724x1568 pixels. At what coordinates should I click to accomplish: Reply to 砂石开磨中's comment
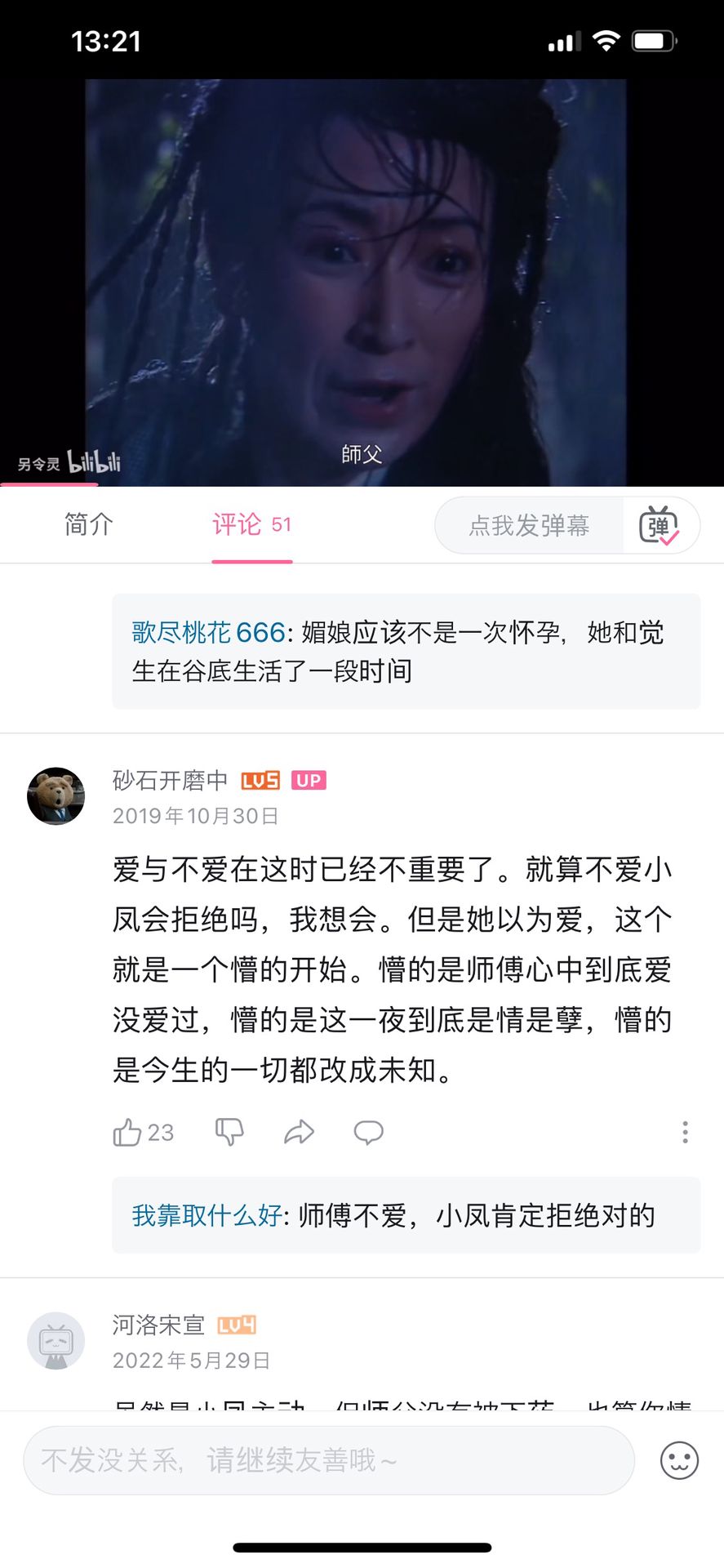368,1132
